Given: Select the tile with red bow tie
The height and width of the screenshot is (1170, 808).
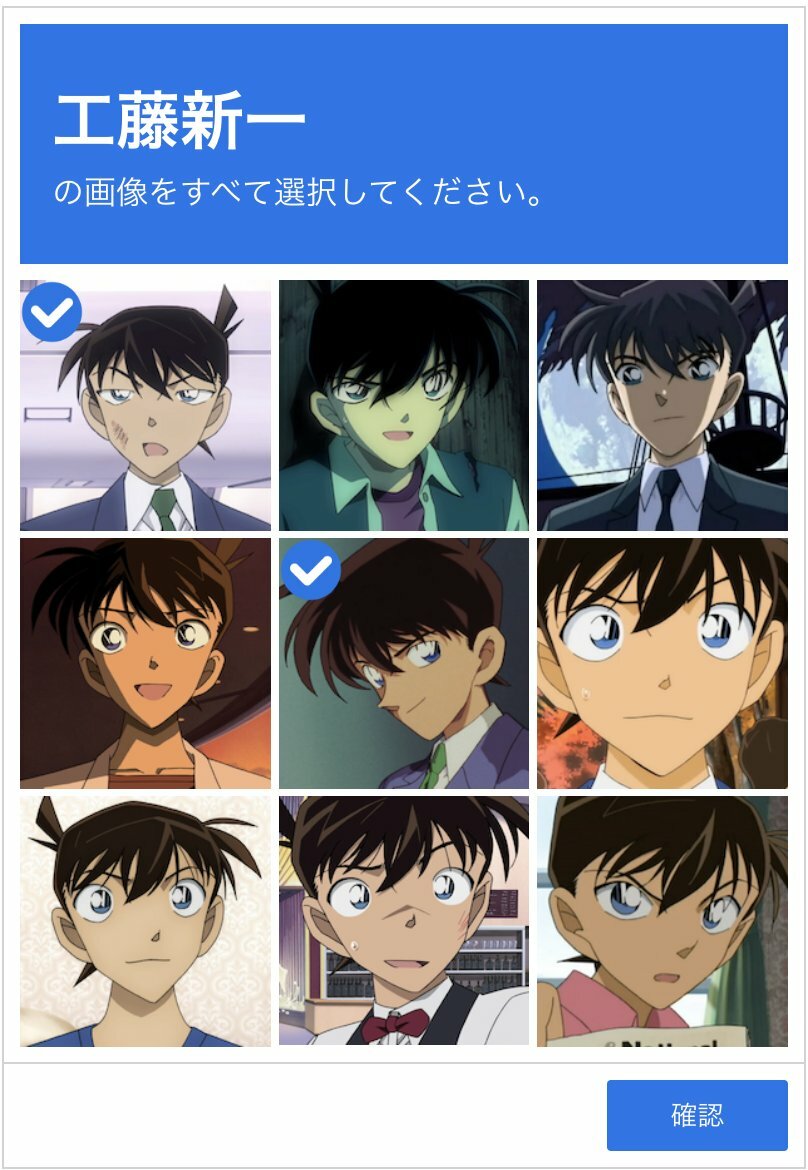Looking at the screenshot, I should pyautogui.click(x=403, y=921).
